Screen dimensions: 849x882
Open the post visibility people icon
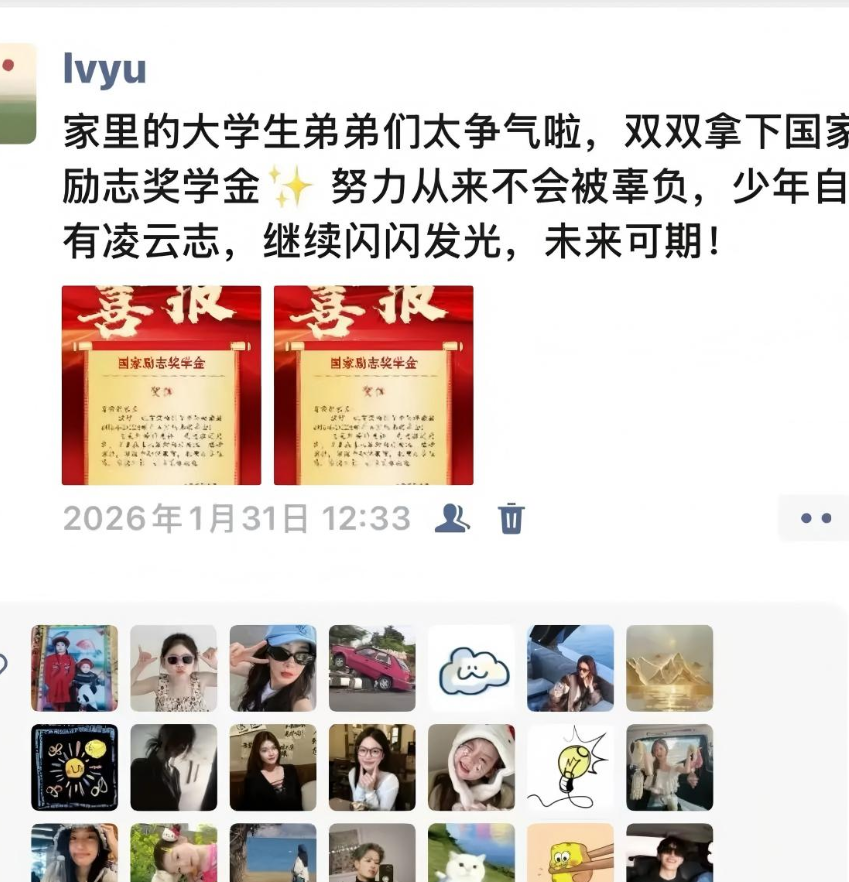[452, 518]
